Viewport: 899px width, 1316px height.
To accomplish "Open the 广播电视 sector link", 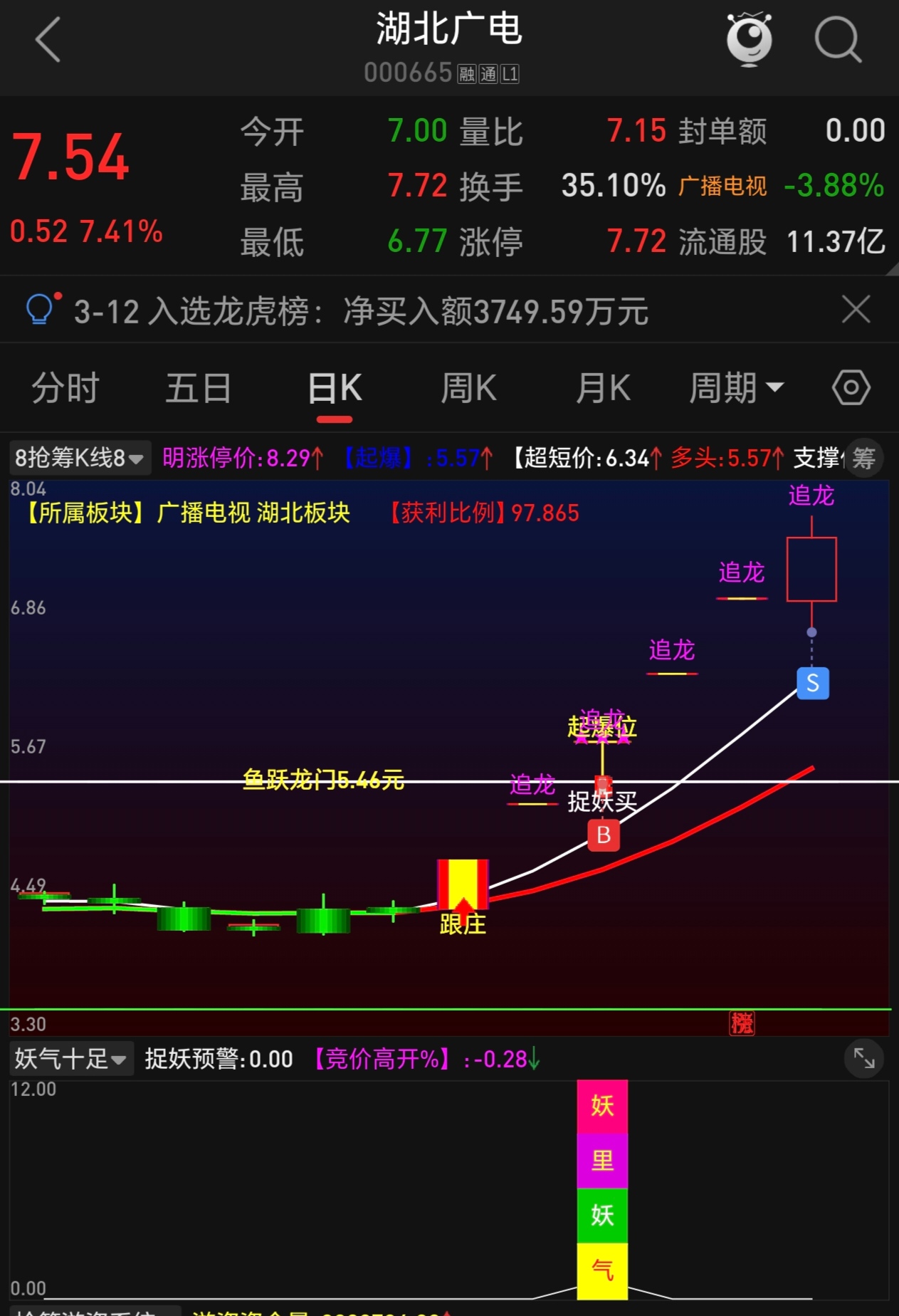I will pos(722,187).
